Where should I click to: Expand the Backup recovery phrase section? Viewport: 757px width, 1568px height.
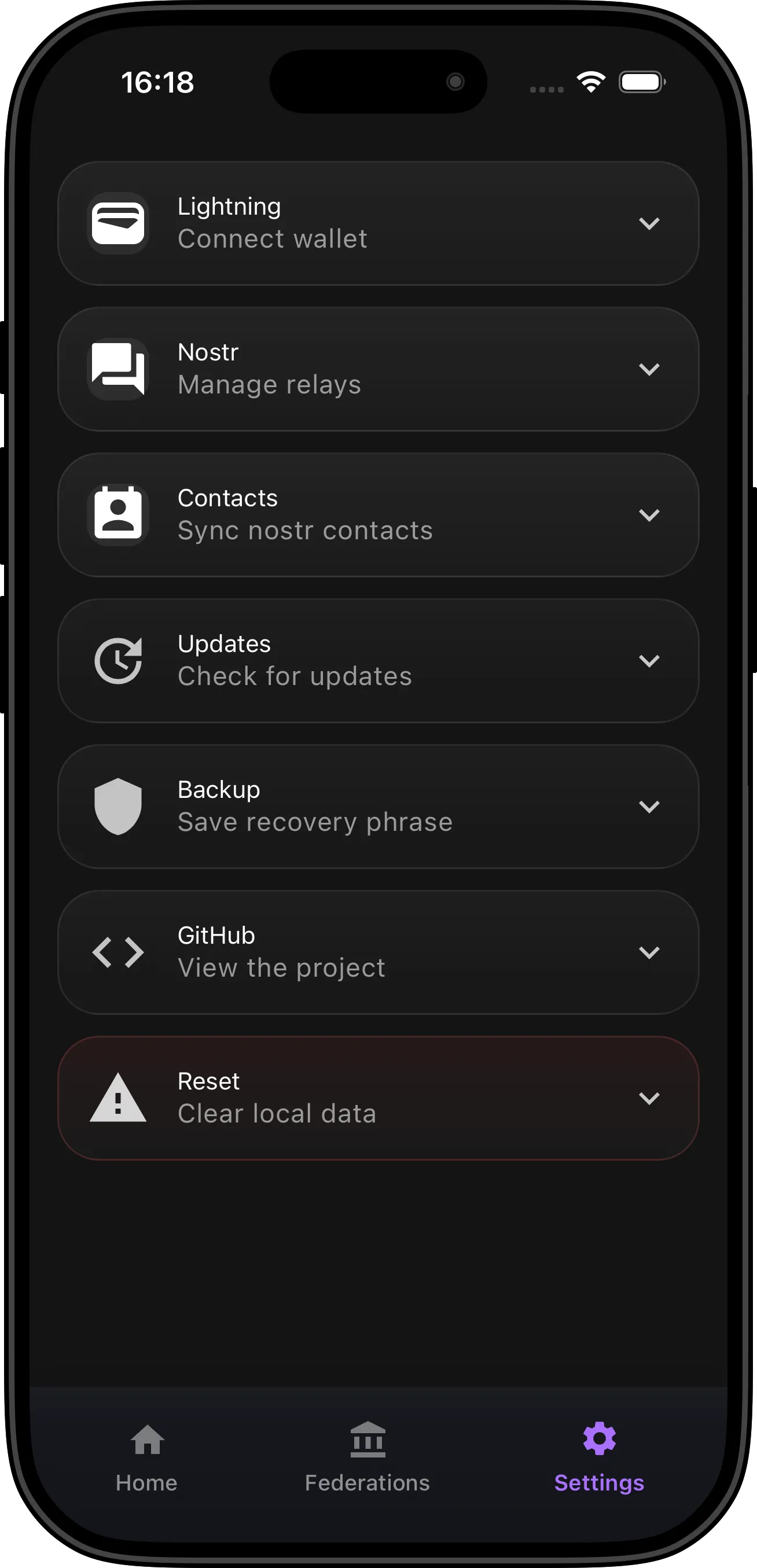(x=651, y=805)
